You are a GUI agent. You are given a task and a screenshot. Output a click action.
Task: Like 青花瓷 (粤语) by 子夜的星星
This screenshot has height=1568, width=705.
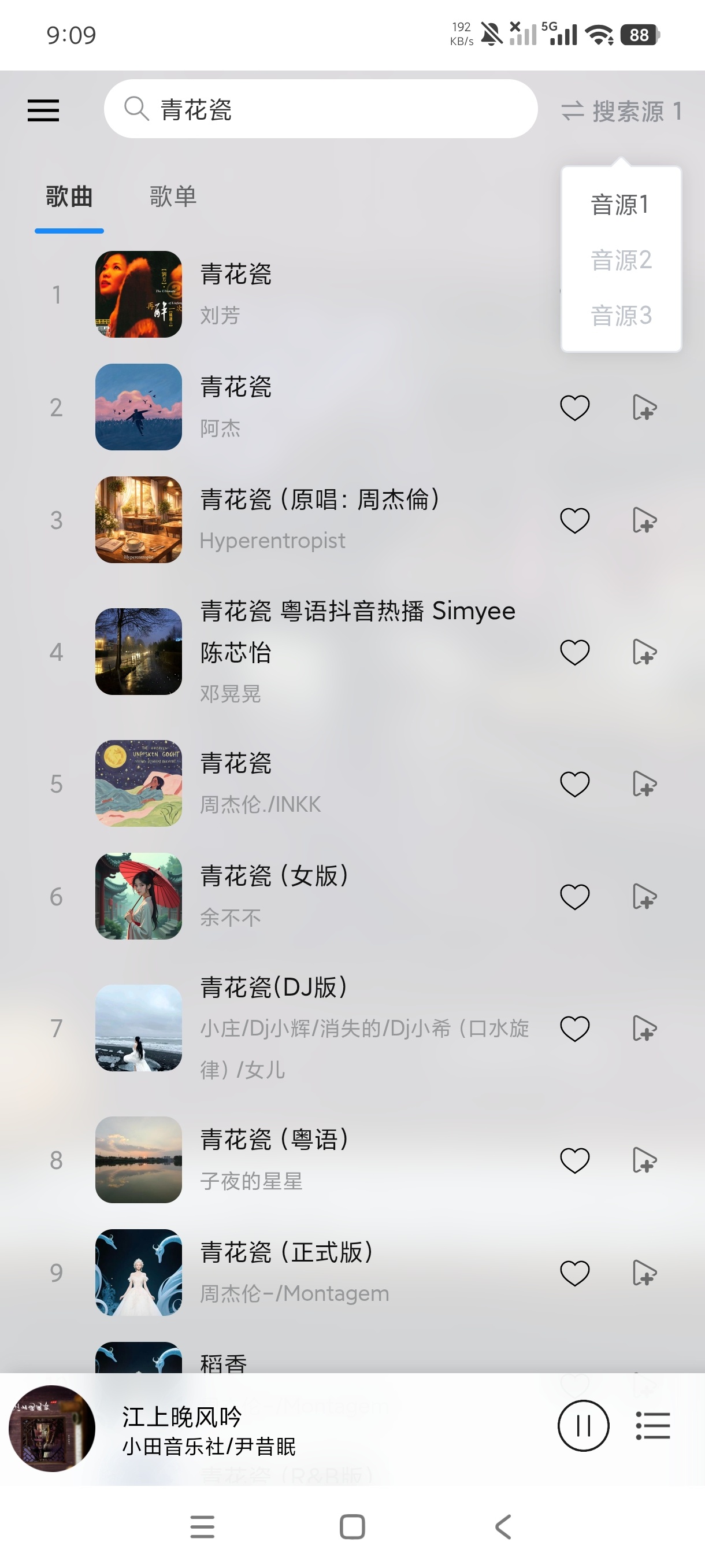point(575,1160)
